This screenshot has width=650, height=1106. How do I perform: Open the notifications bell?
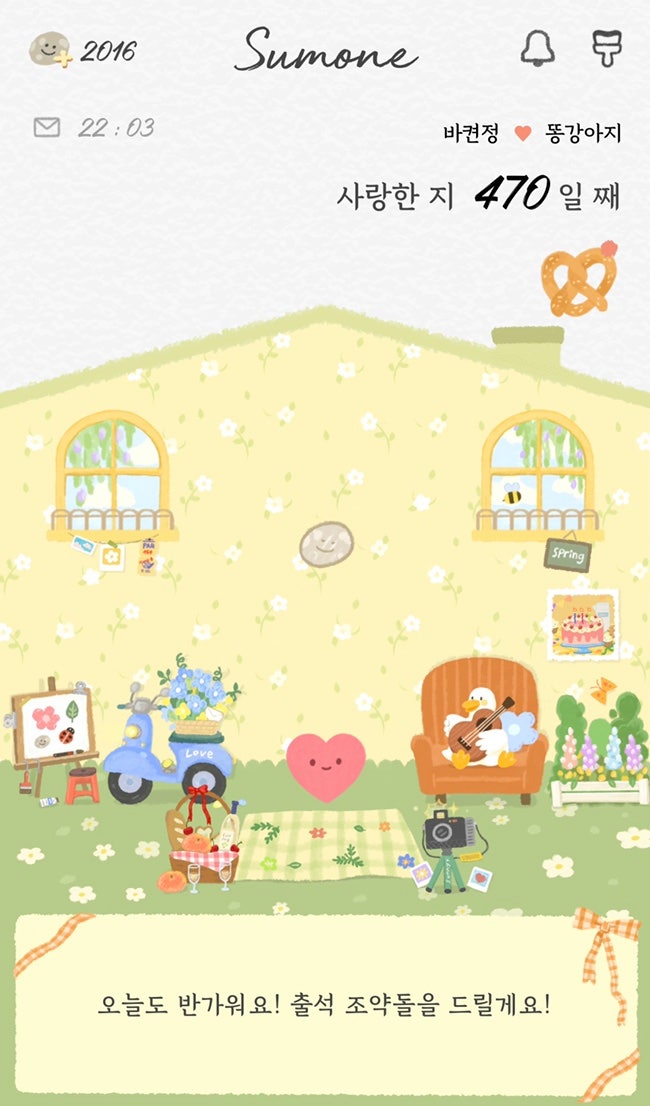[x=537, y=48]
